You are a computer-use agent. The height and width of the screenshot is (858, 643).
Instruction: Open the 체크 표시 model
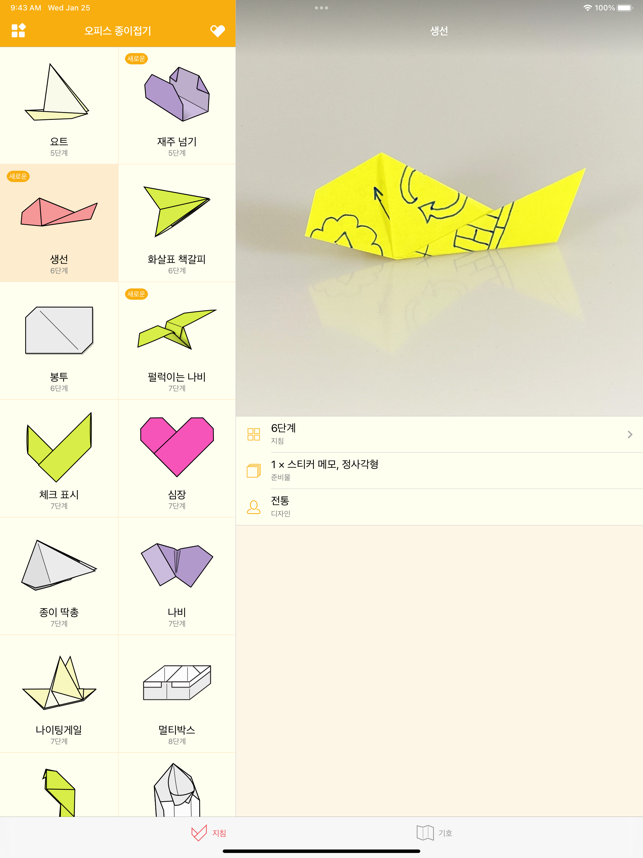coord(59,458)
